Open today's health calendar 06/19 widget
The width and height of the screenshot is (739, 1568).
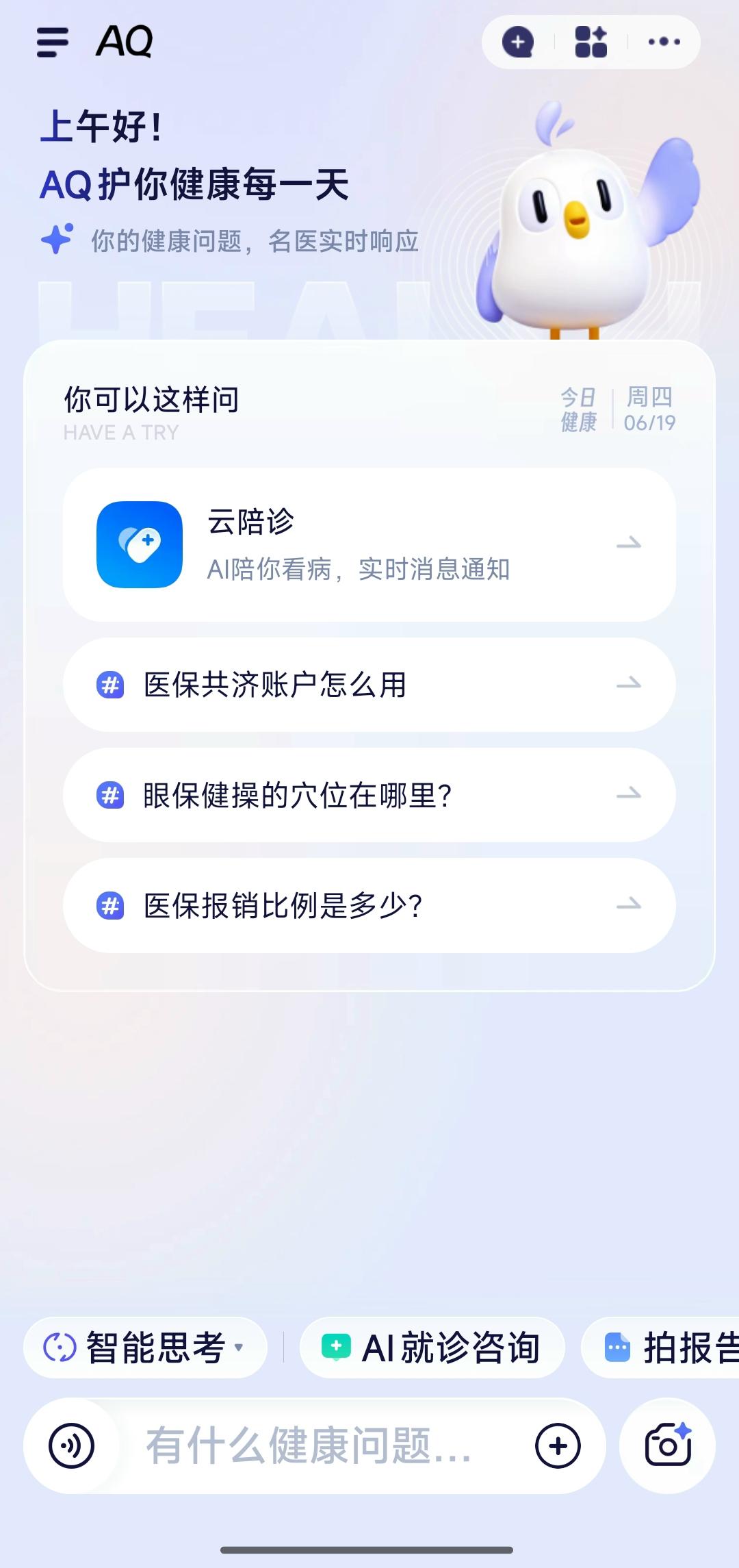click(616, 411)
